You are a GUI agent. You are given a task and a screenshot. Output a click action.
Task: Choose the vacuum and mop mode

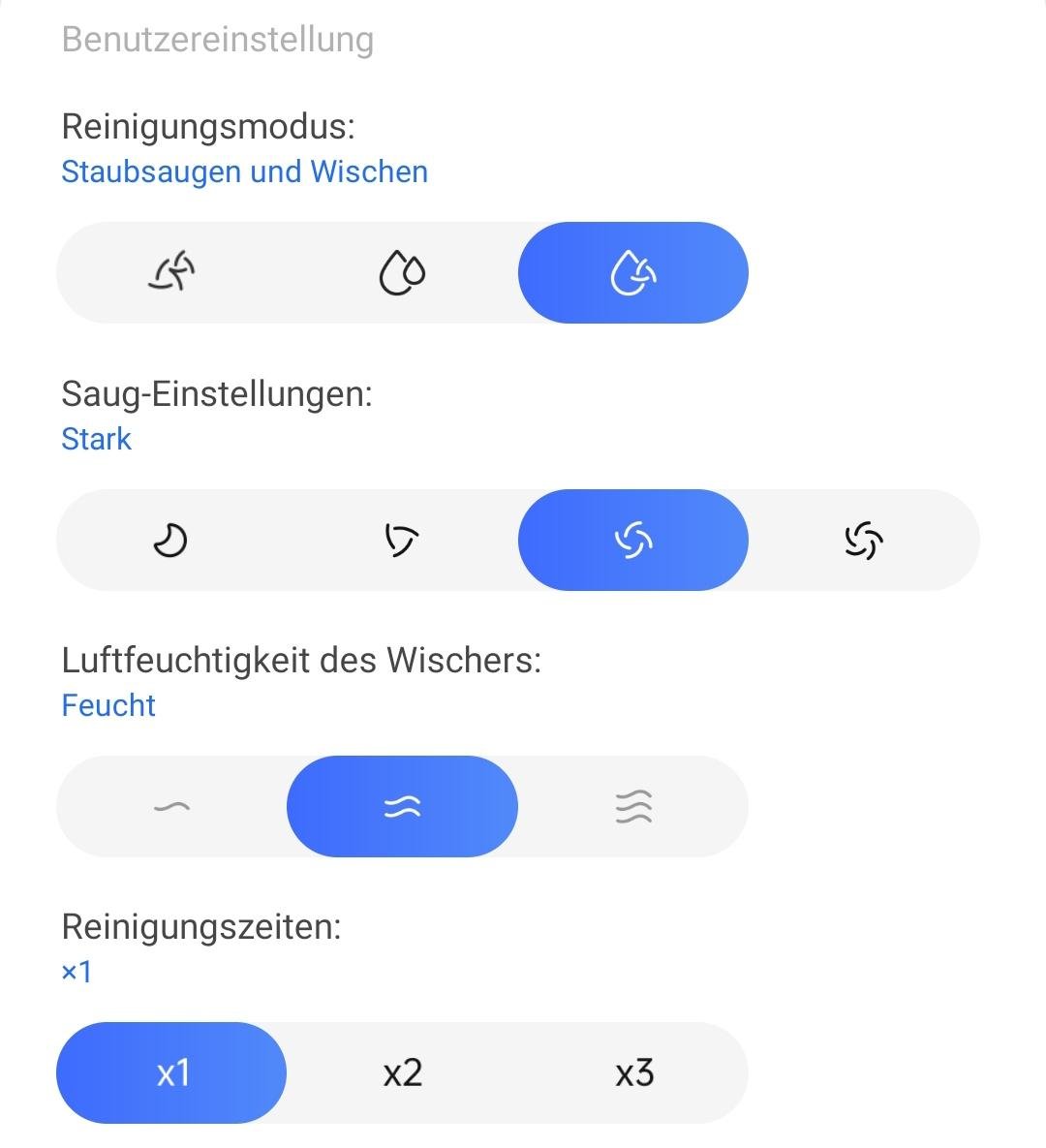tap(633, 272)
